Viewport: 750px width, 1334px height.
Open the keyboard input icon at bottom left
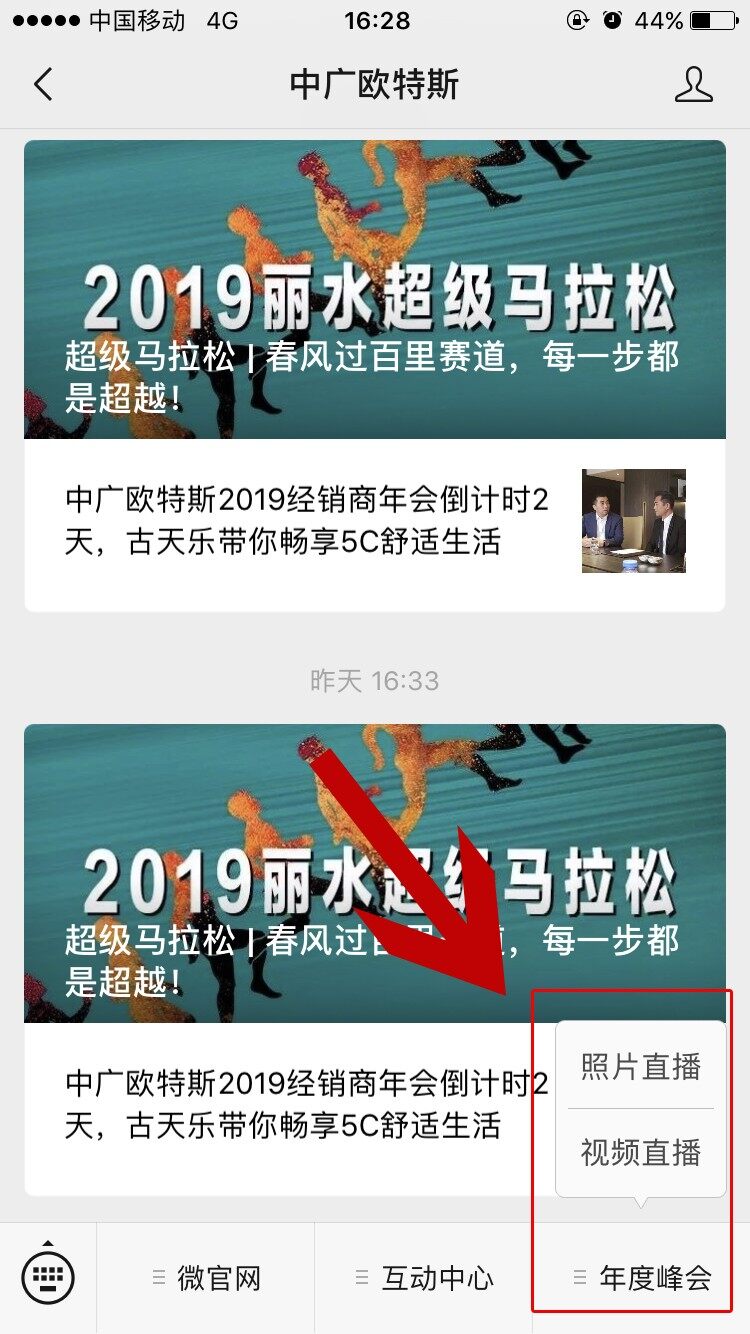47,1276
